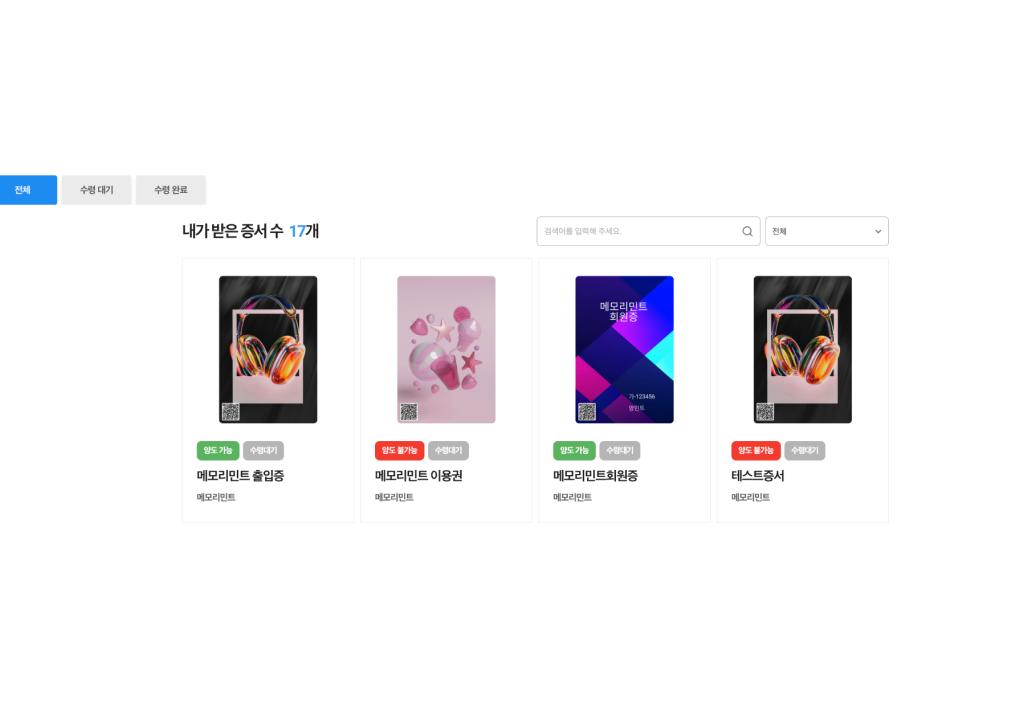
Task: Expand the 전체 filter dropdown
Action: pos(826,231)
